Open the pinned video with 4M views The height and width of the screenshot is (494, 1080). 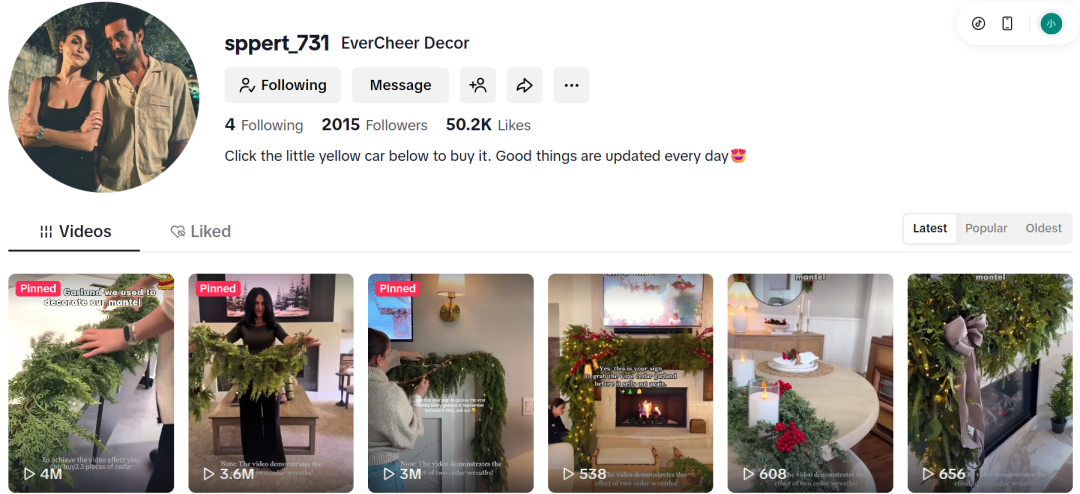coord(91,383)
